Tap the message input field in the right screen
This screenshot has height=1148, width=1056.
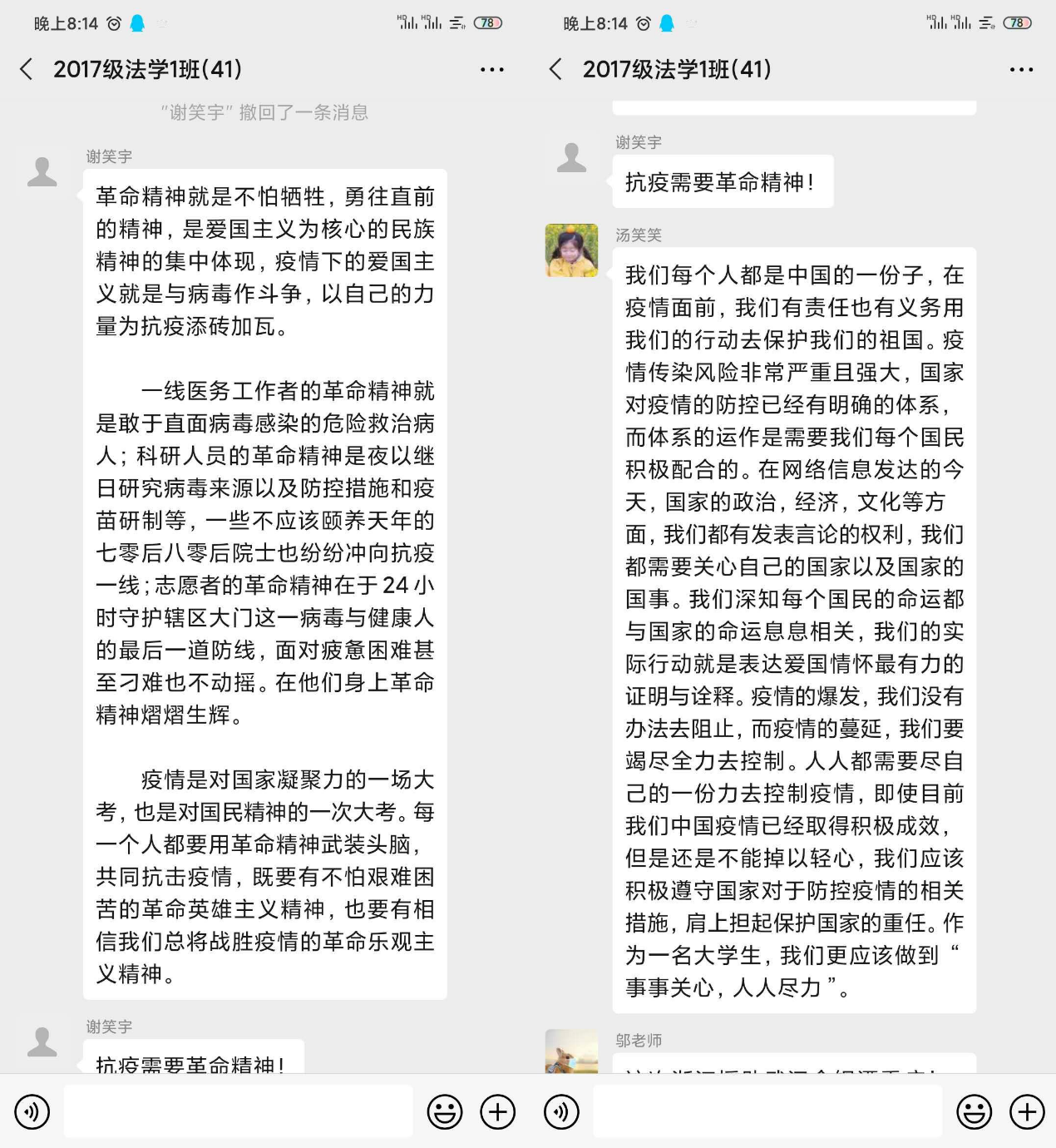coord(767,1111)
